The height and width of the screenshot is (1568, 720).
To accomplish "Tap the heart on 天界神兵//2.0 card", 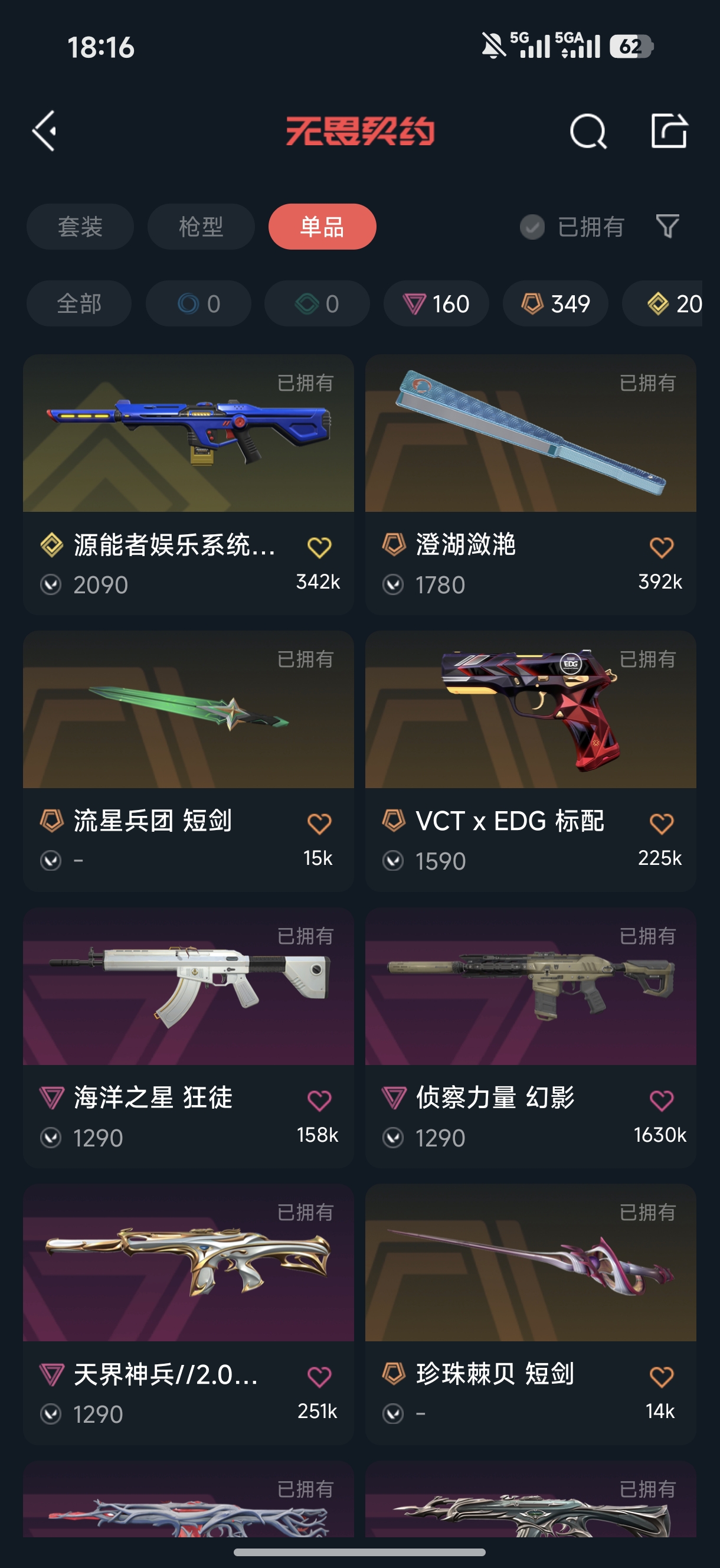I will (319, 1377).
